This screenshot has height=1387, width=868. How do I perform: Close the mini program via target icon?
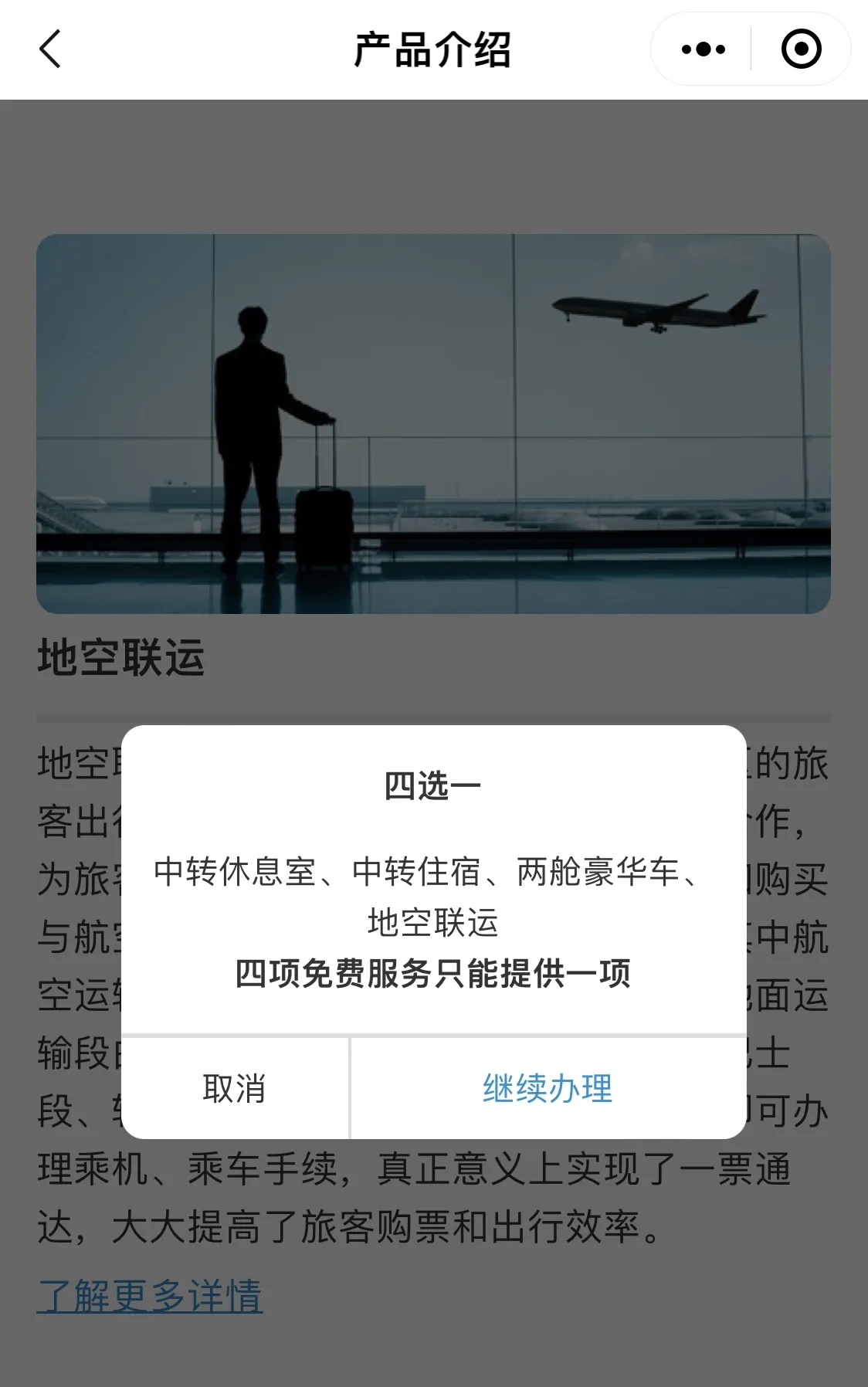click(801, 49)
